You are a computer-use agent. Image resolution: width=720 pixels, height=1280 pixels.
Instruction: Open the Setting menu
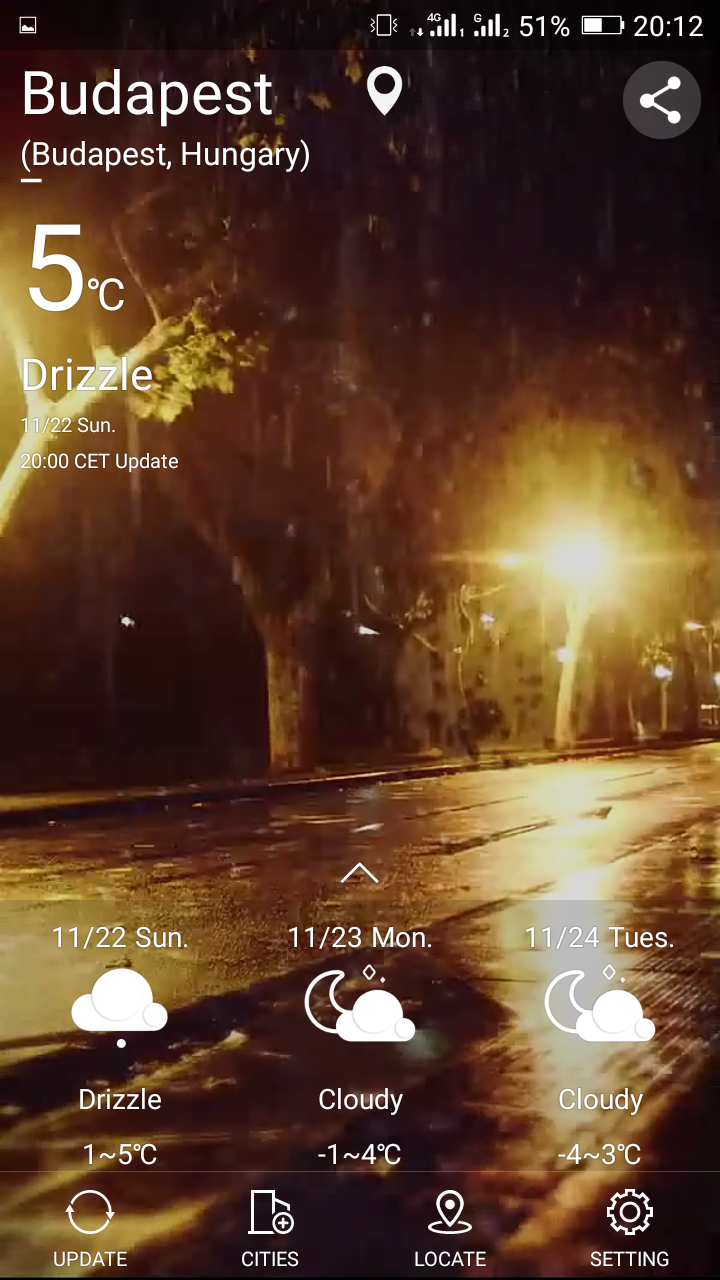tap(630, 1227)
